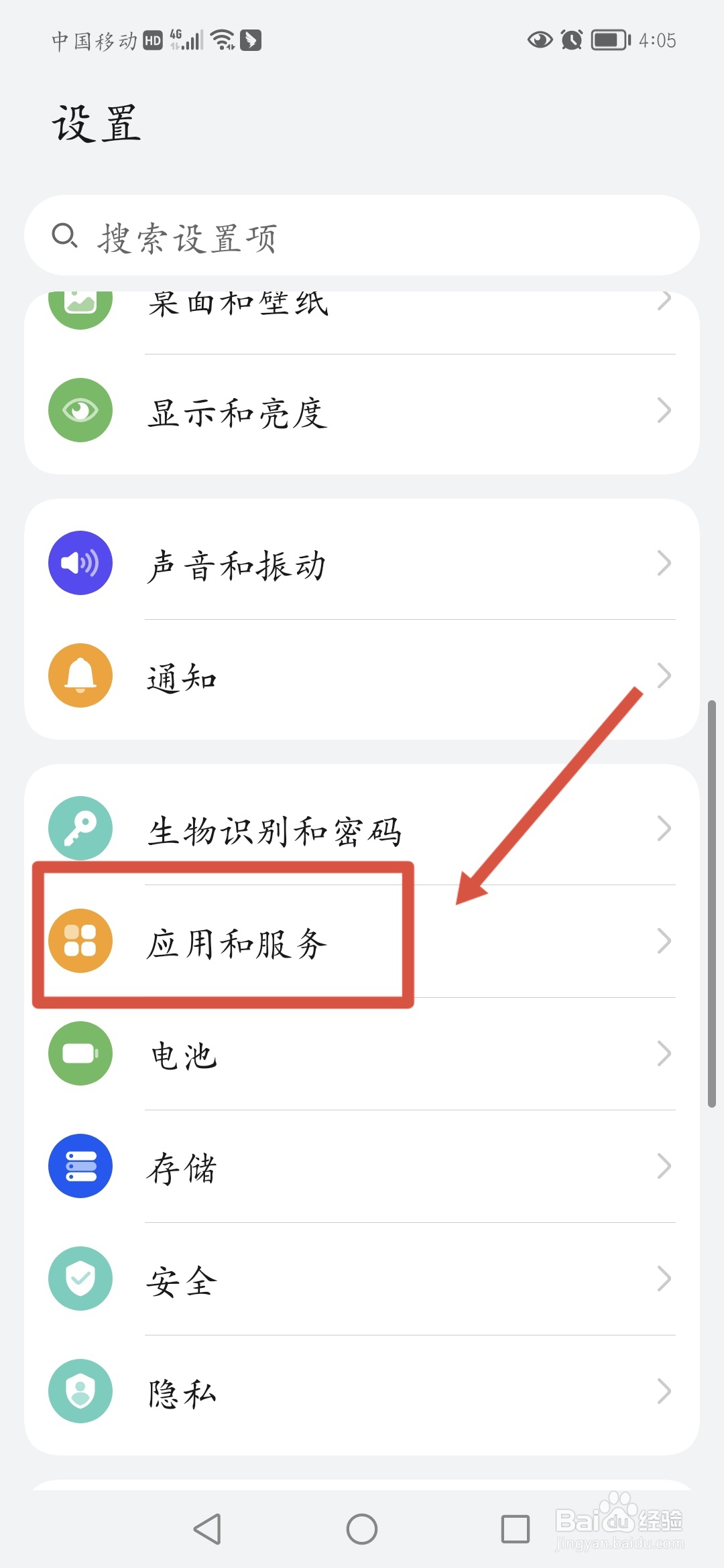Tap the 隐私 privacy icon
Screen dimensions: 724x1568
[80, 1391]
